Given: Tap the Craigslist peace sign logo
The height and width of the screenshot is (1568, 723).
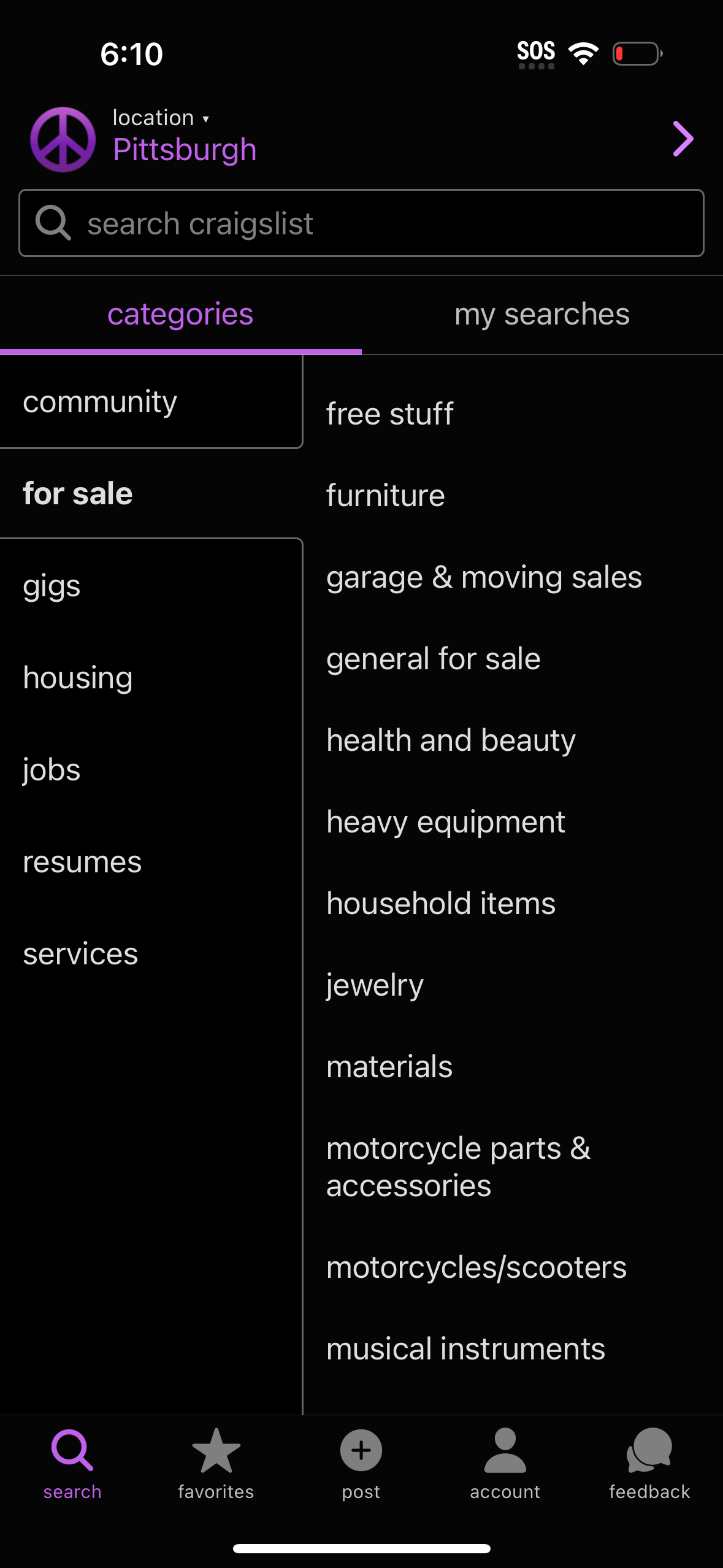Looking at the screenshot, I should tap(61, 139).
